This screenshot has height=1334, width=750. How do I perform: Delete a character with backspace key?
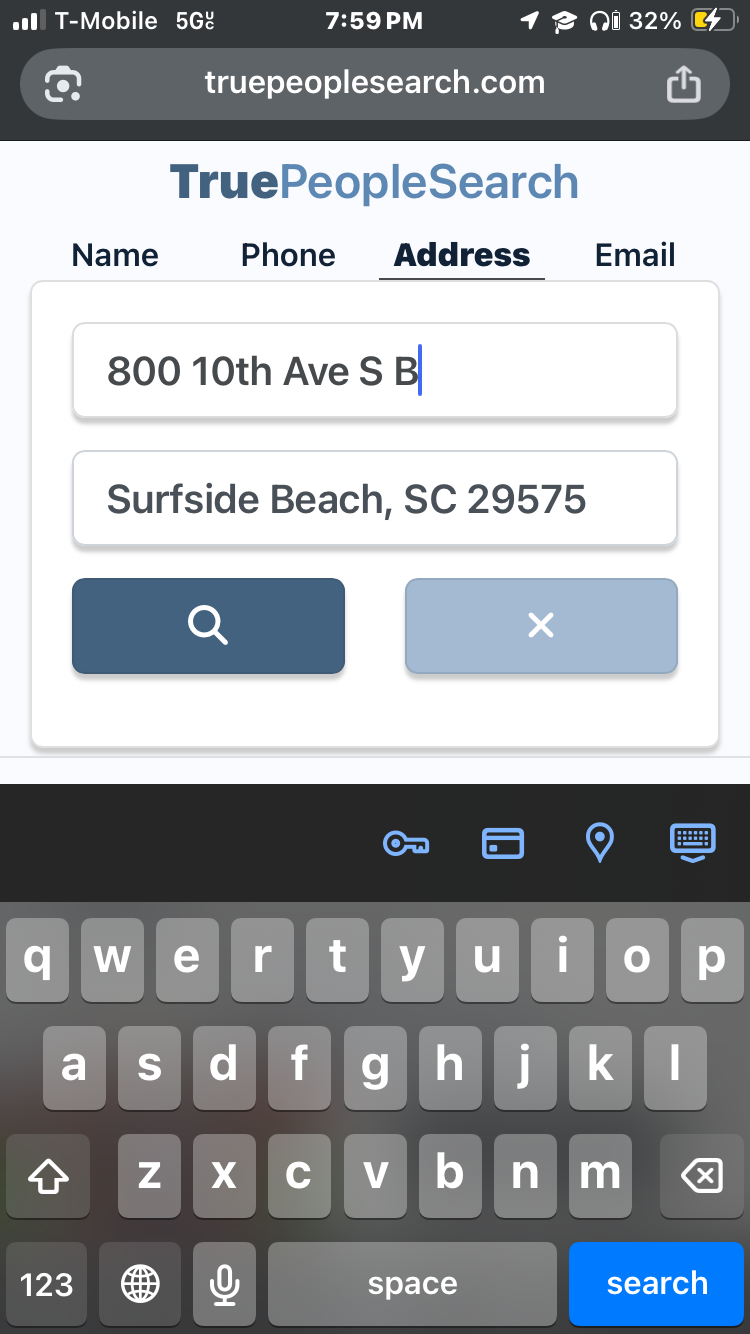coord(701,1177)
